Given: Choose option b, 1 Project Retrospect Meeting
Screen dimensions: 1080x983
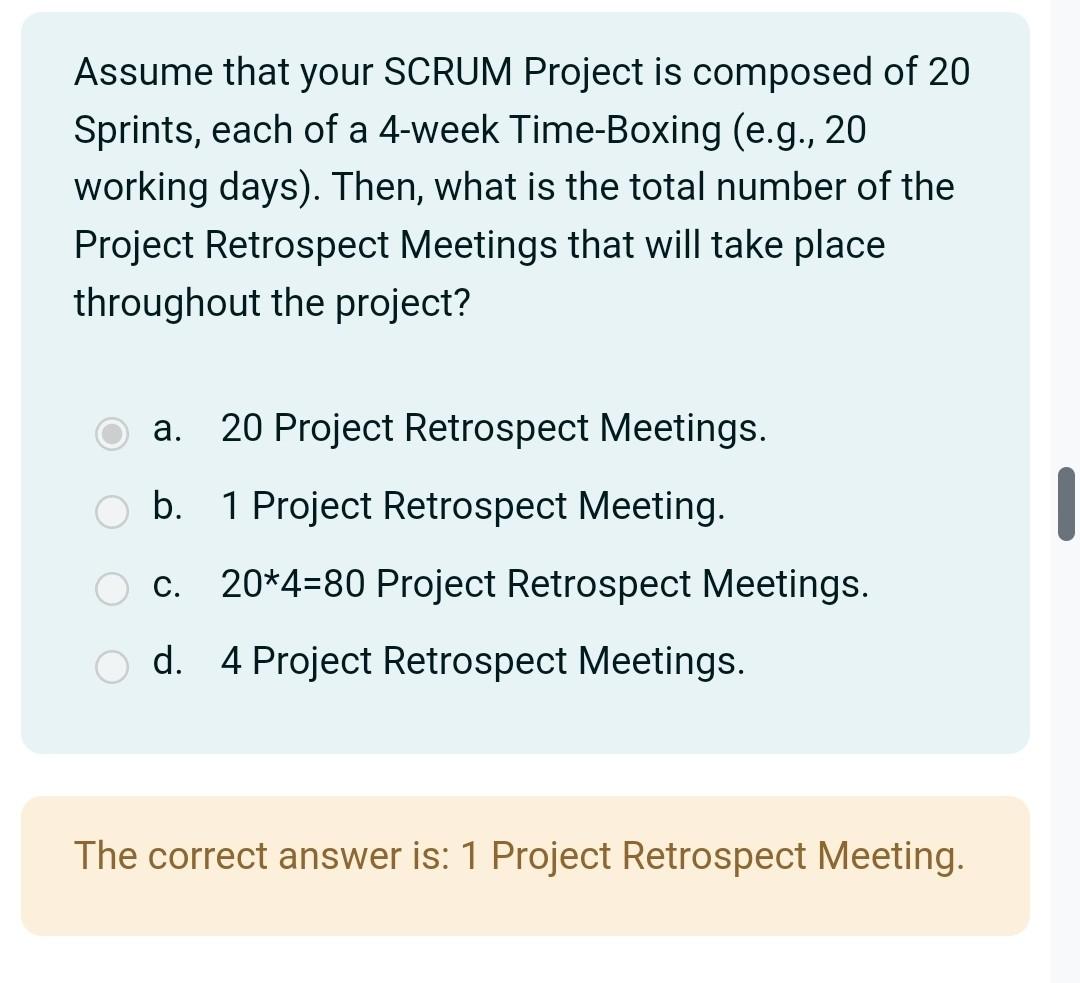Looking at the screenshot, I should point(112,512).
